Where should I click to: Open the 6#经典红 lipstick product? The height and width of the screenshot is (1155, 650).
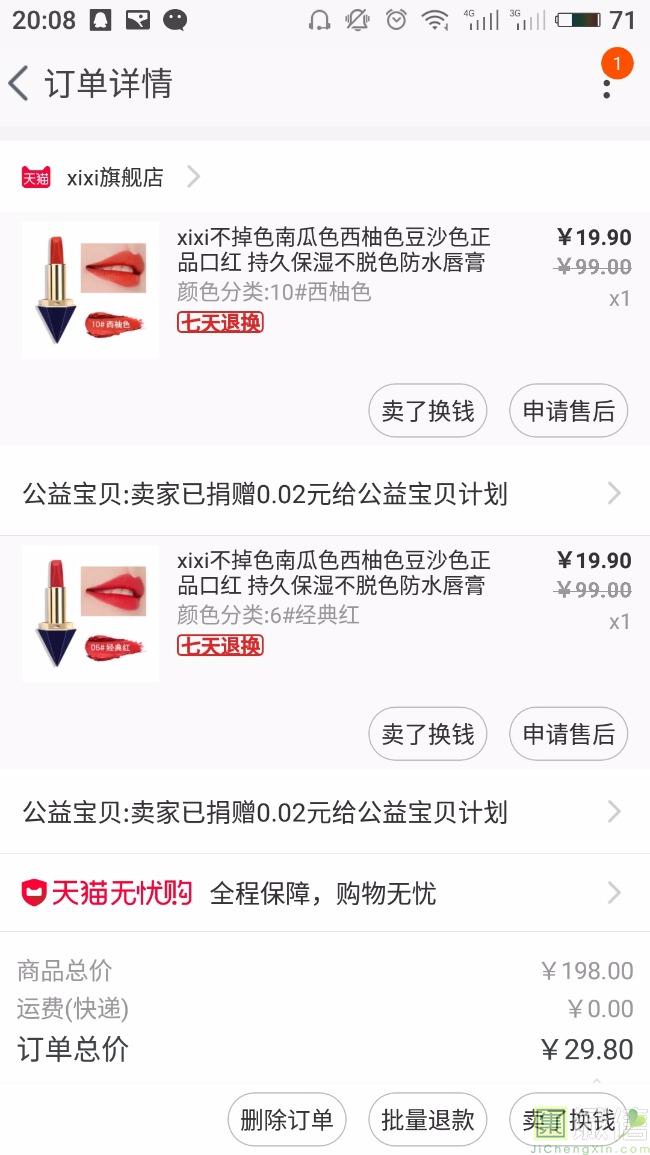(333, 573)
